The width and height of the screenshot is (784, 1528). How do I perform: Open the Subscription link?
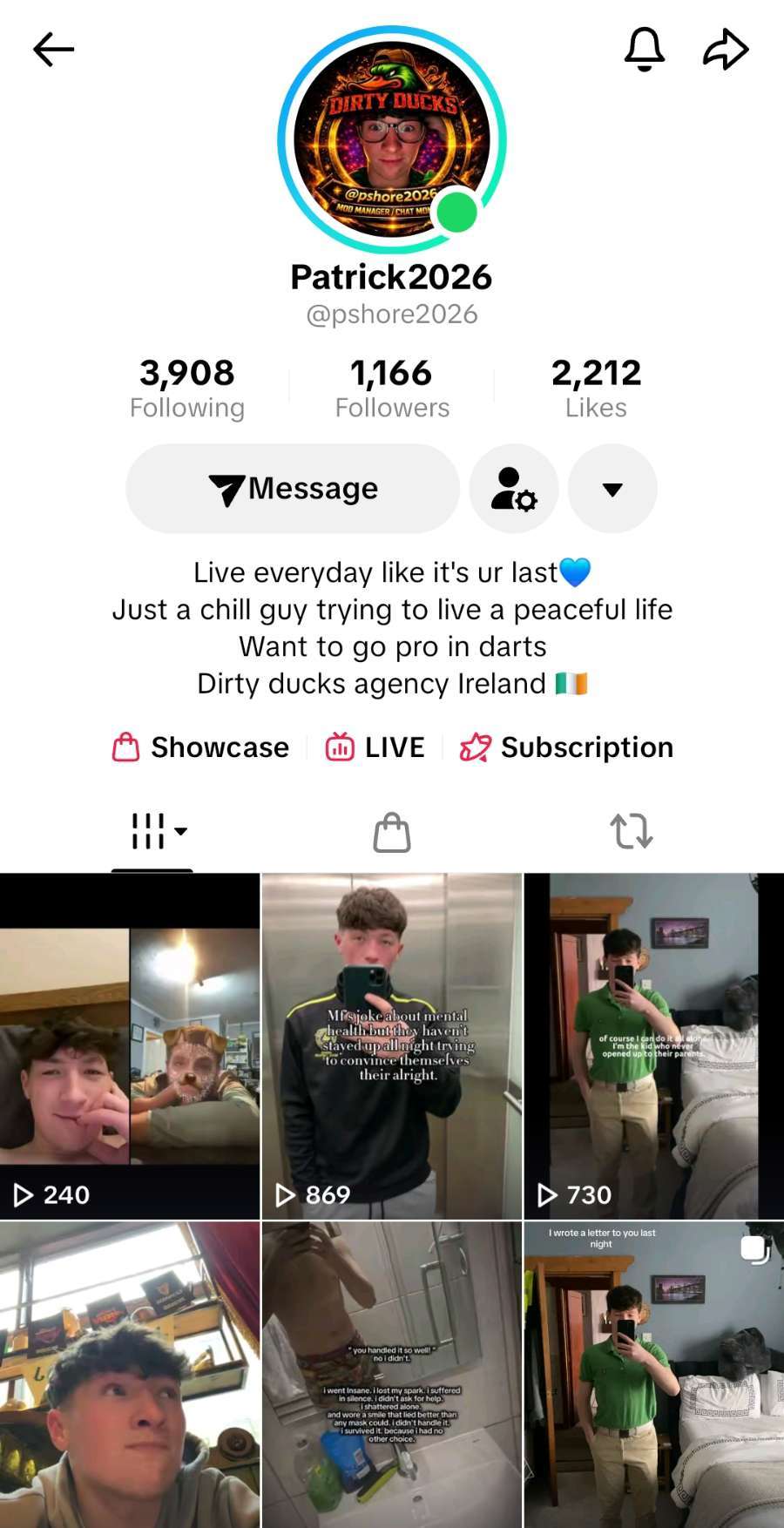click(567, 747)
